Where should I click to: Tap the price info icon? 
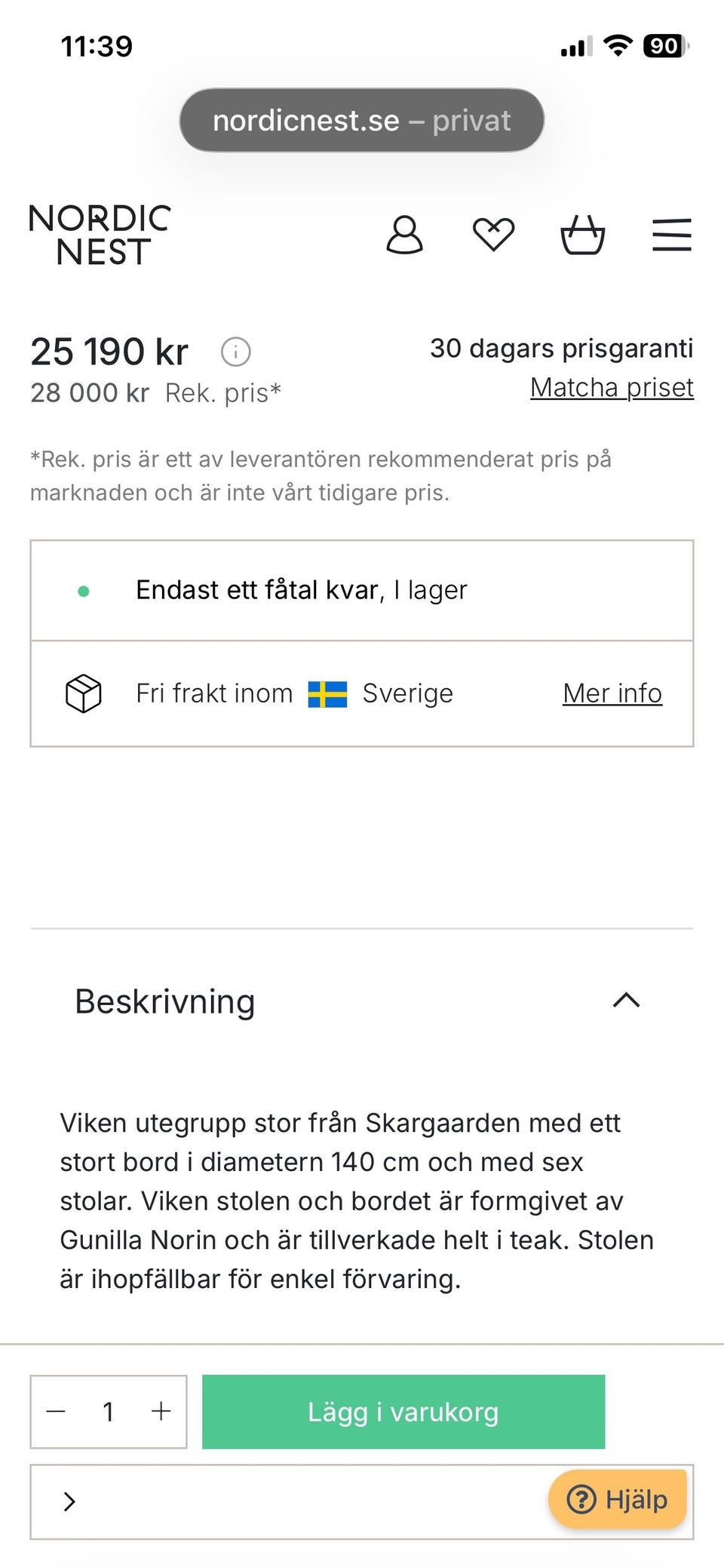point(235,352)
